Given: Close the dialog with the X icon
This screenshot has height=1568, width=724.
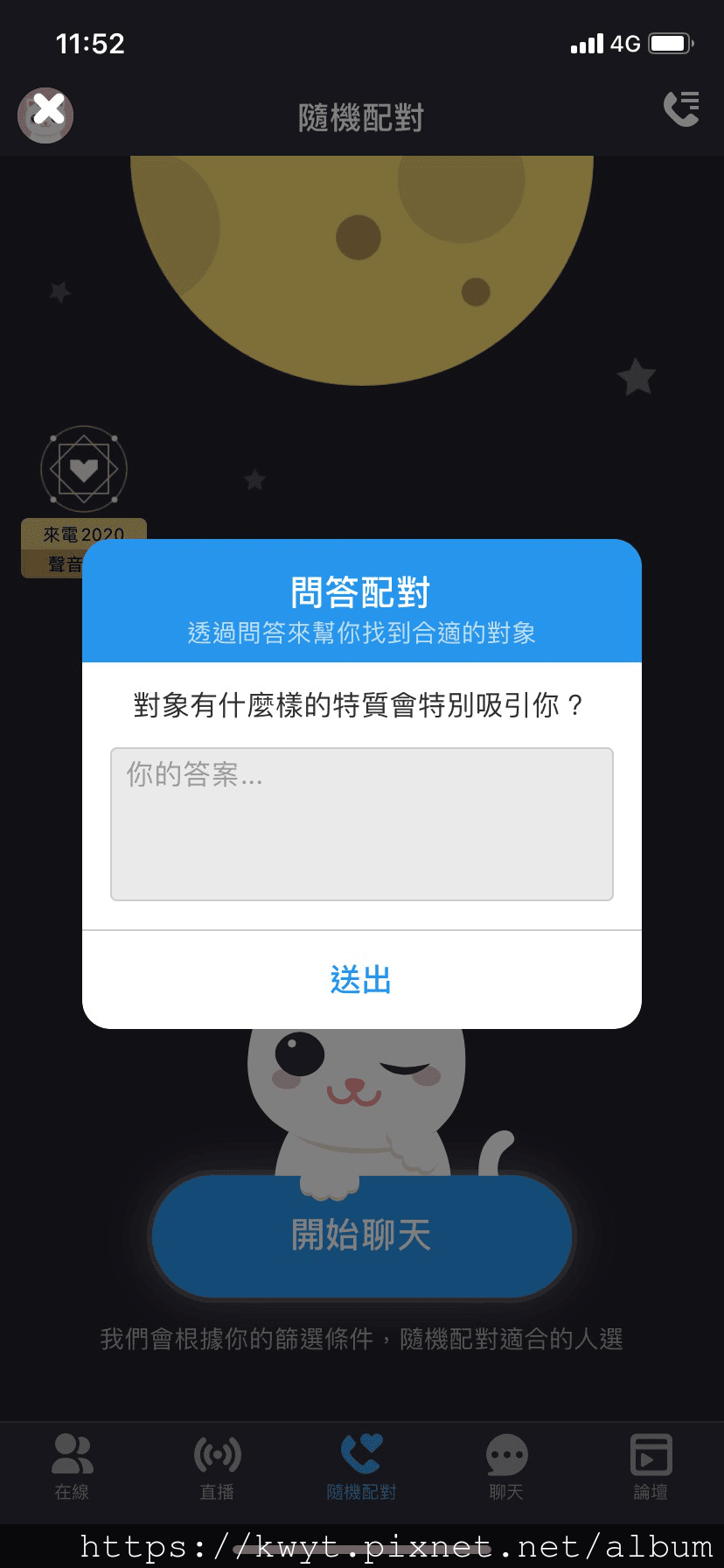Looking at the screenshot, I should (x=45, y=115).
